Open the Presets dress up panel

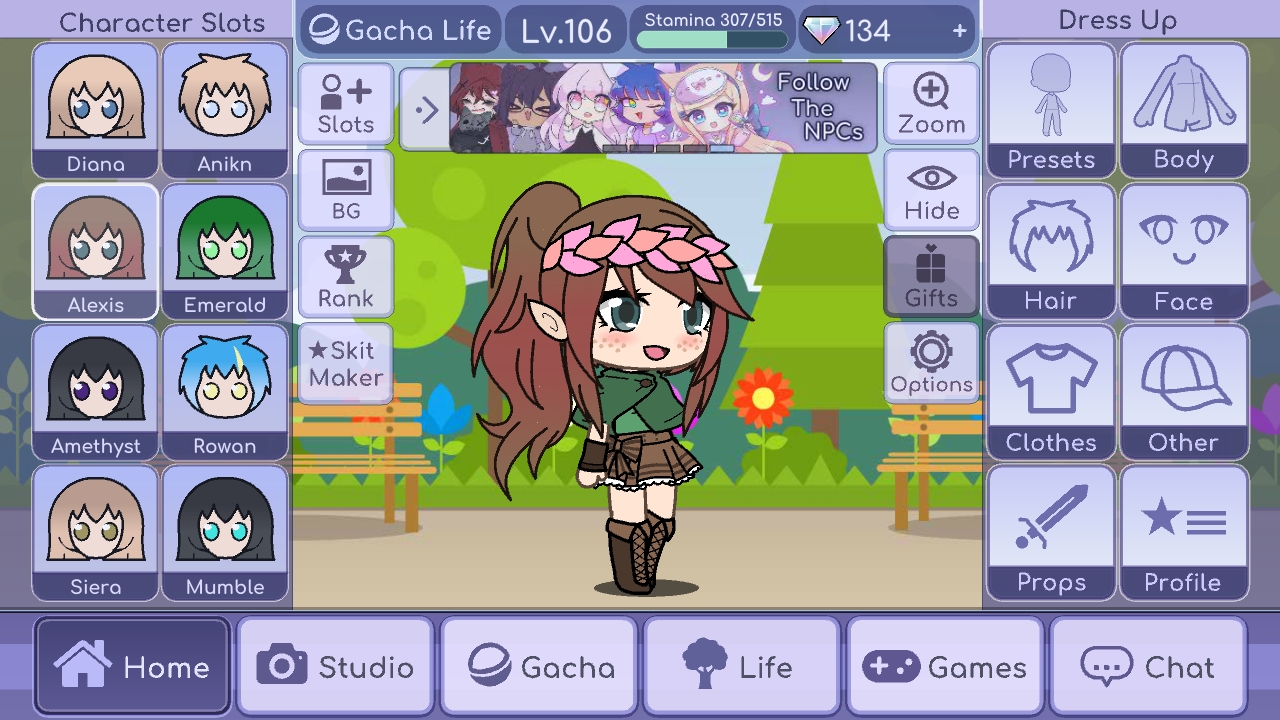tap(1051, 110)
